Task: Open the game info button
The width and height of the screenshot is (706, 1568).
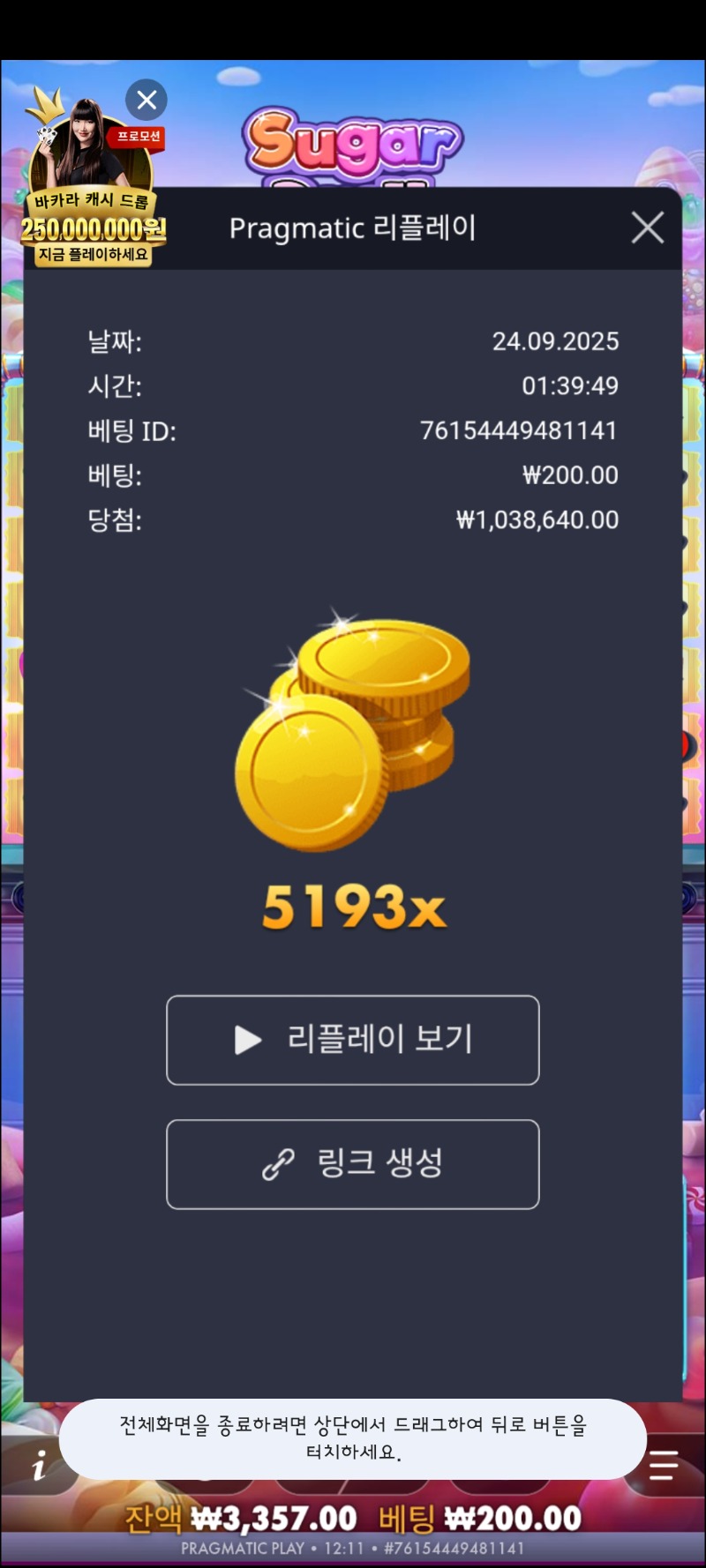Action: click(x=38, y=1467)
